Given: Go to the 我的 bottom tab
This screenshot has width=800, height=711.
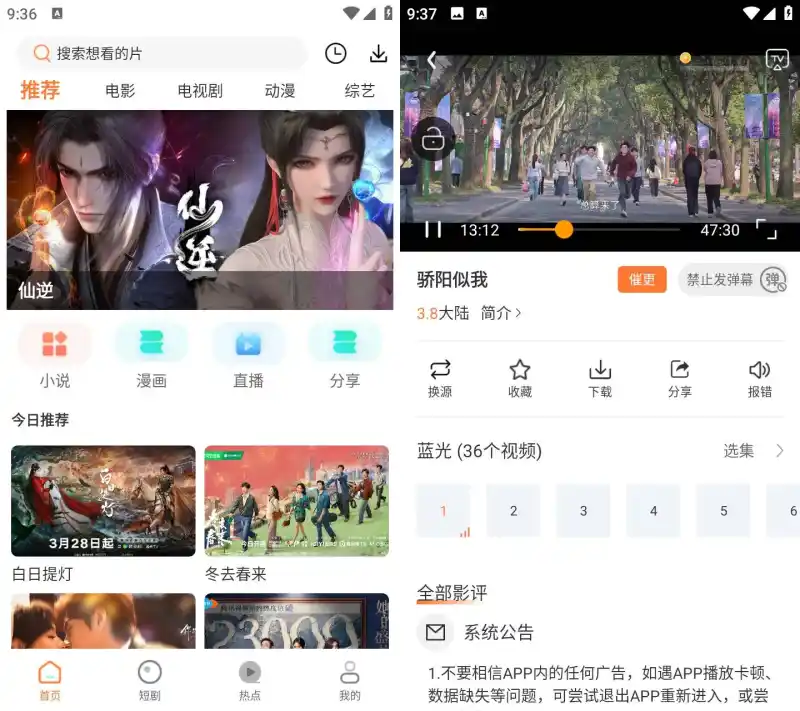Looking at the screenshot, I should point(349,681).
